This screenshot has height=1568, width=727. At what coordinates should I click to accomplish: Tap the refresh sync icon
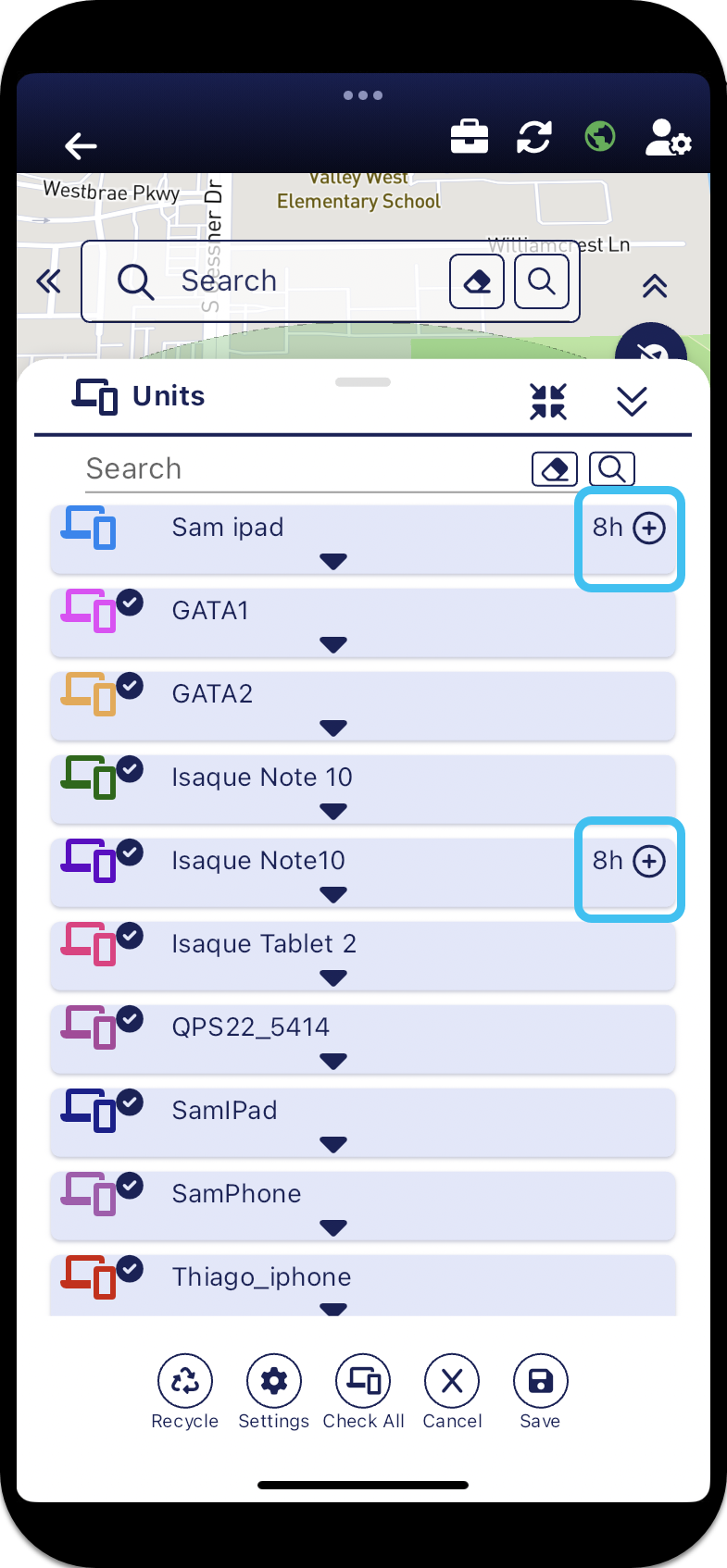pyautogui.click(x=534, y=137)
